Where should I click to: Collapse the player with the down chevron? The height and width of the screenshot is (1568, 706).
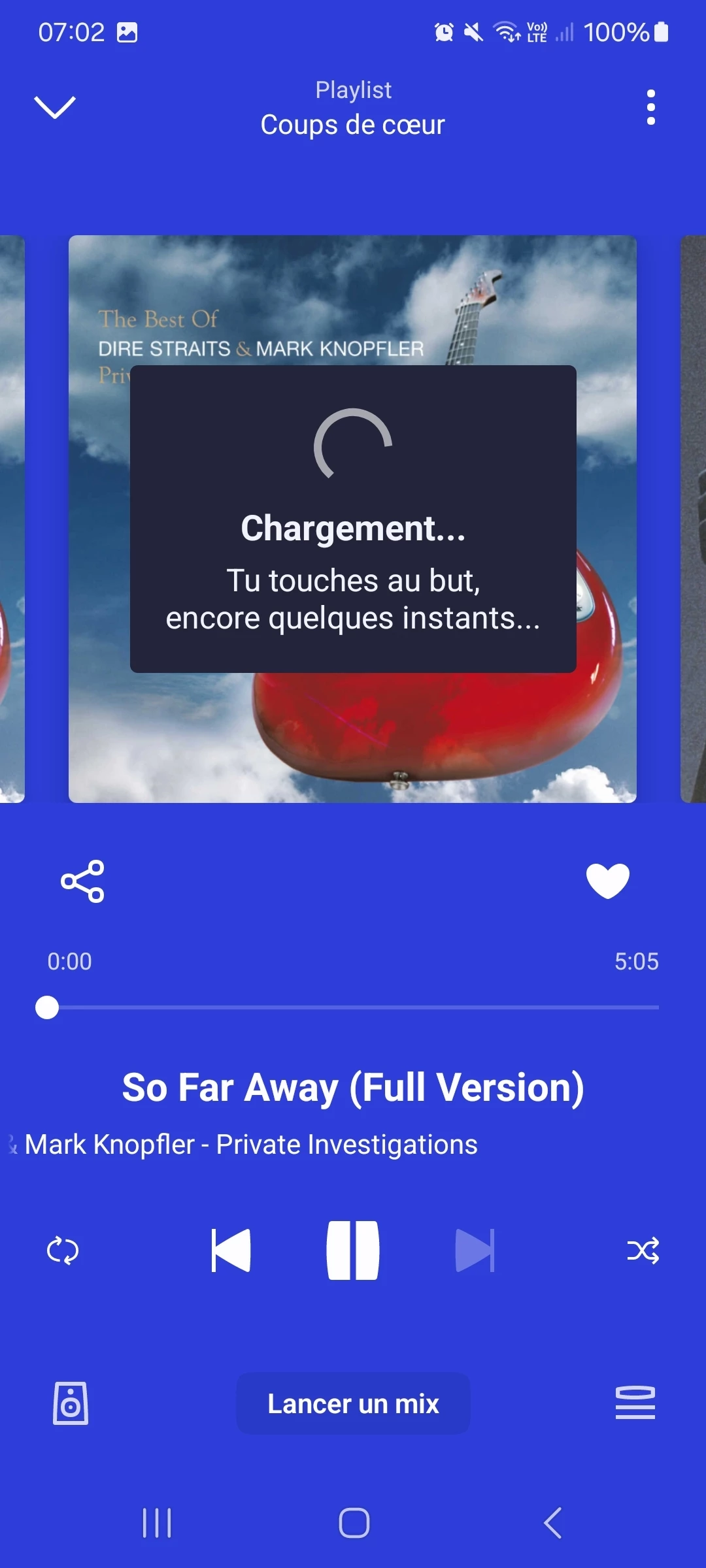click(x=55, y=107)
